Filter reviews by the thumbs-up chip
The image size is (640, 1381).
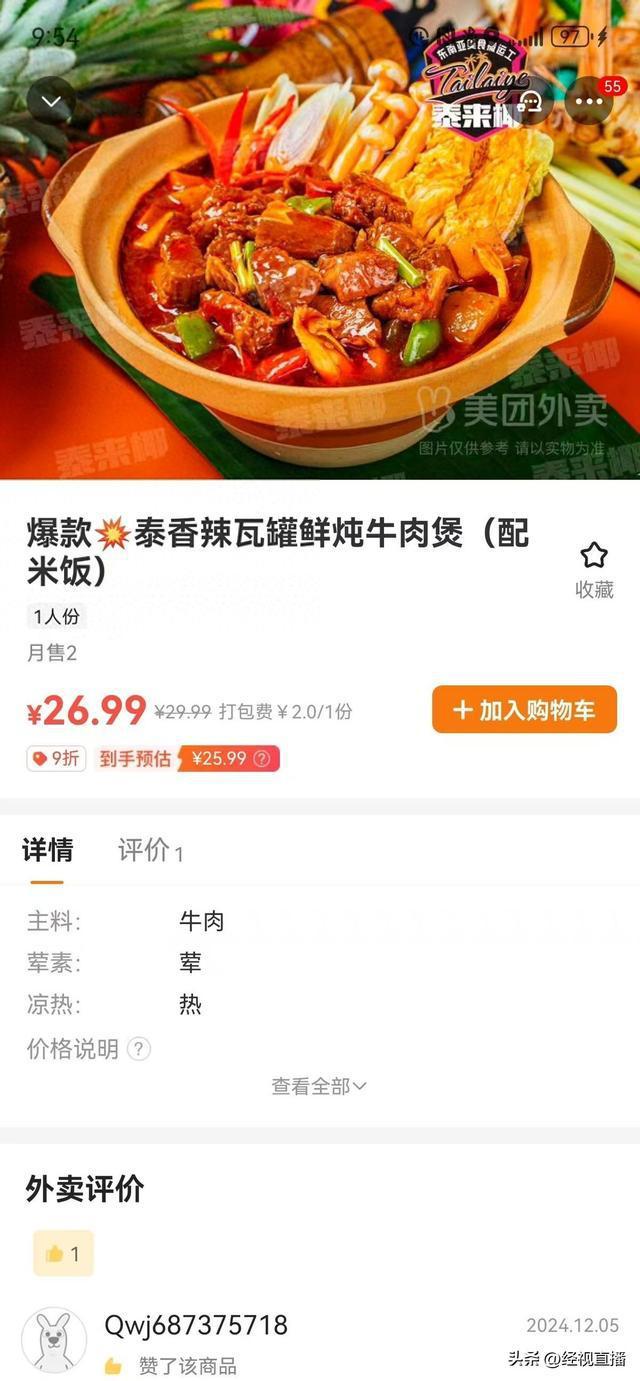point(63,1253)
